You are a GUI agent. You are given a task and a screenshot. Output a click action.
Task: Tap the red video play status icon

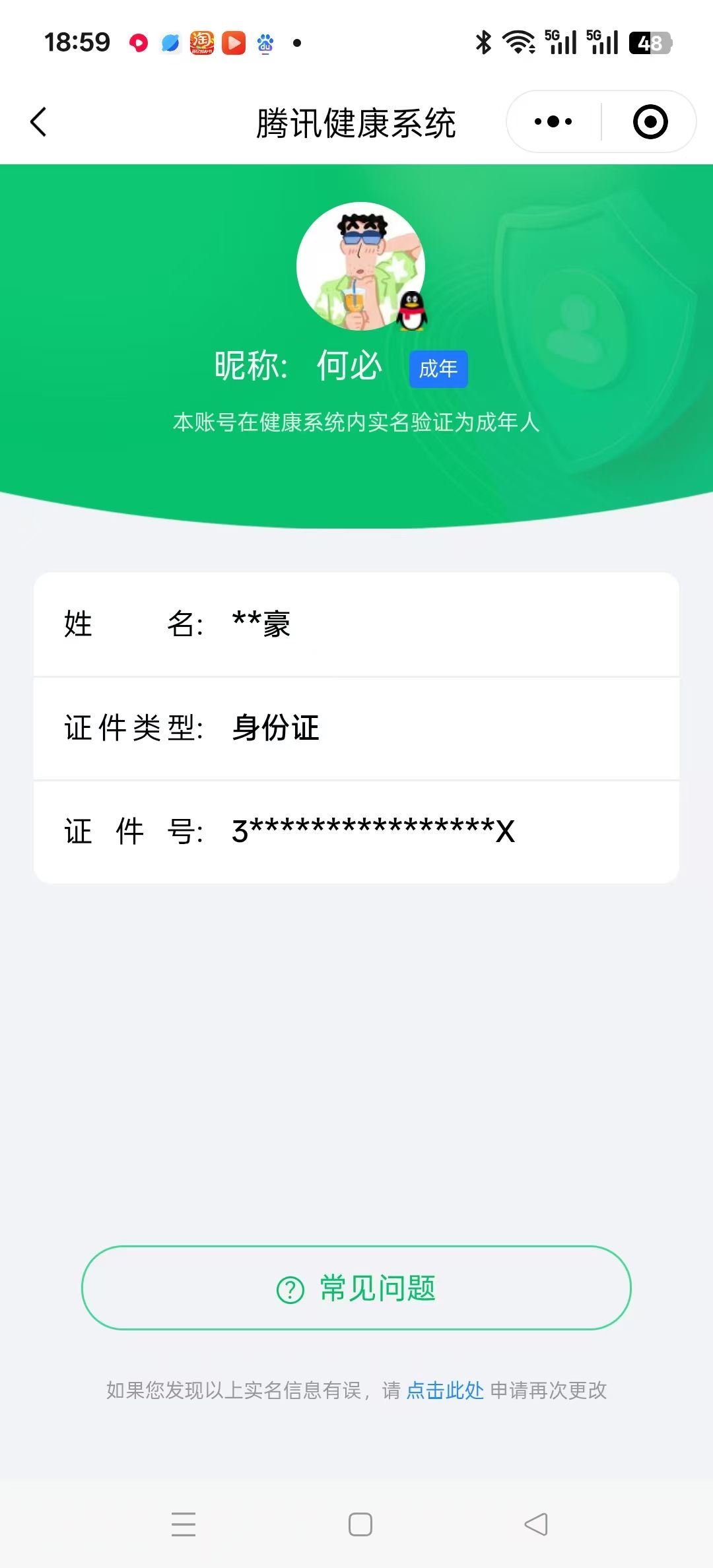(233, 42)
